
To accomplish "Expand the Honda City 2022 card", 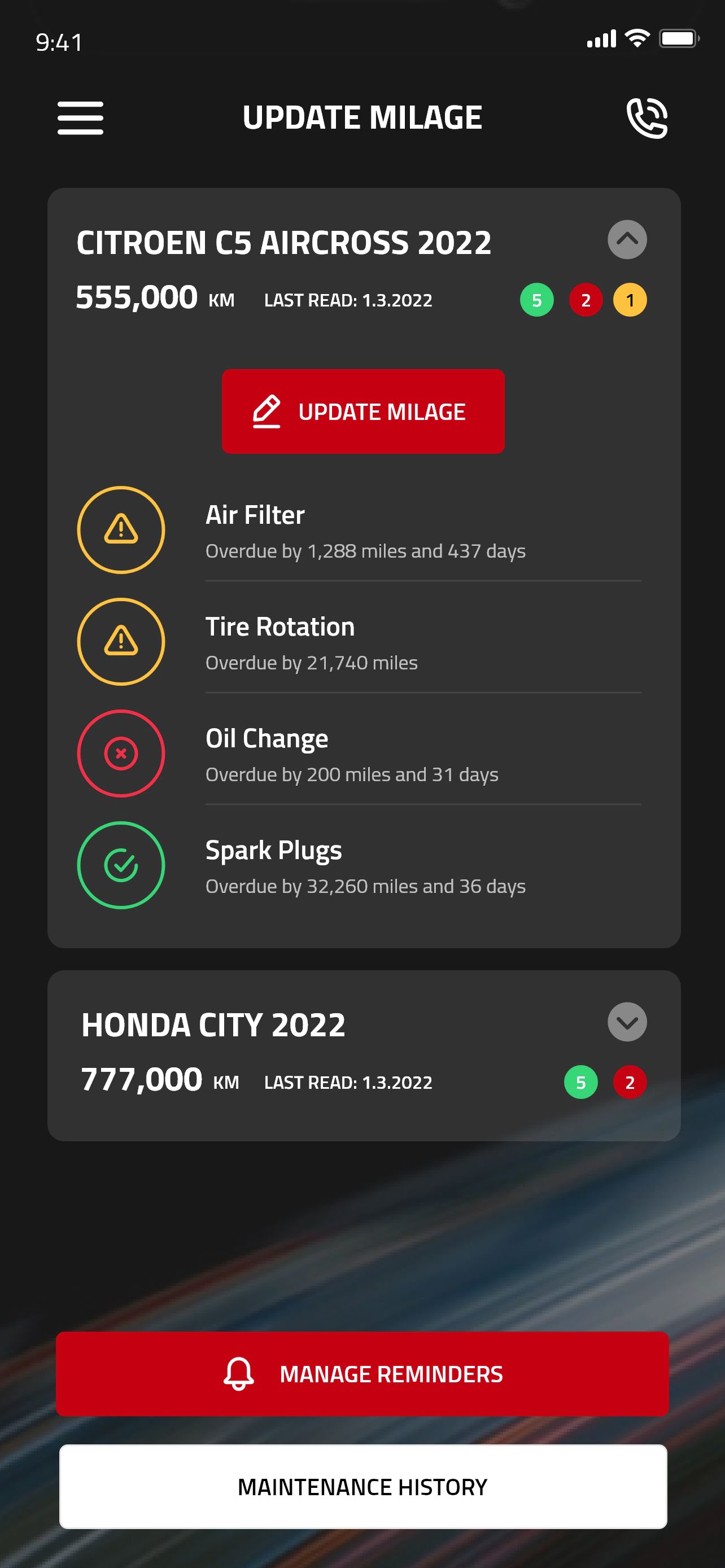I will tap(627, 1022).
